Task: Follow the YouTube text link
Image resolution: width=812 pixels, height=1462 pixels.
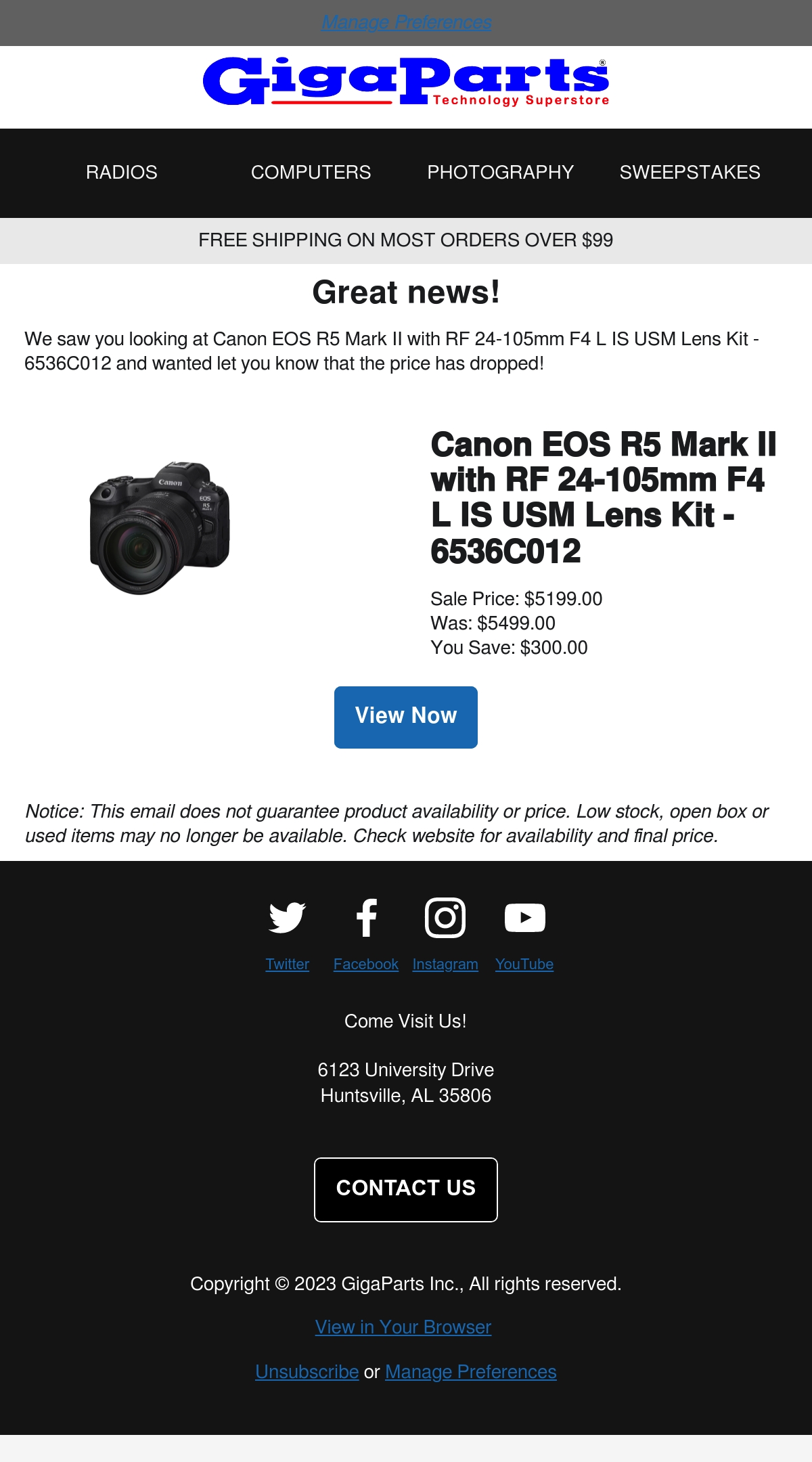Action: (x=524, y=964)
